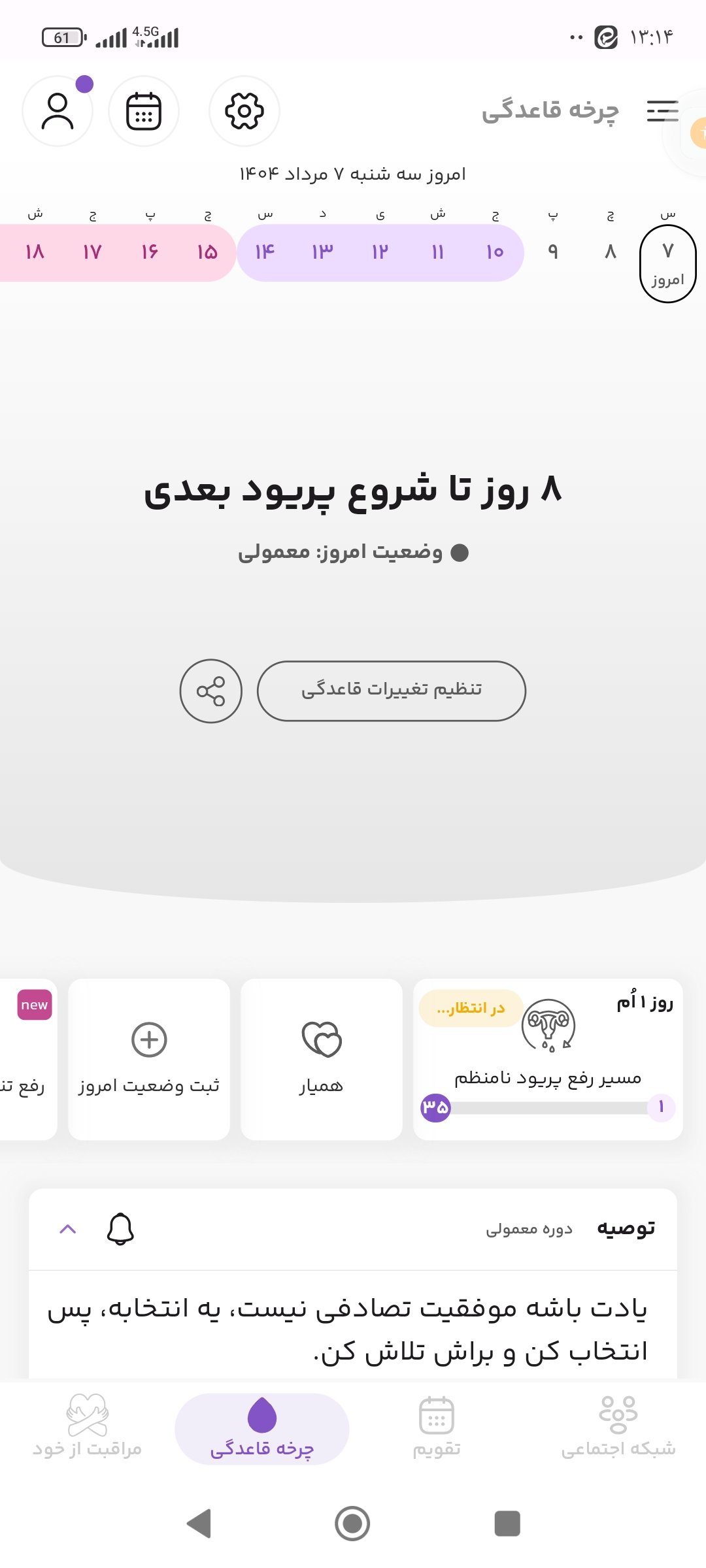
Task: Tap the bell in توصیه card
Action: click(120, 1229)
